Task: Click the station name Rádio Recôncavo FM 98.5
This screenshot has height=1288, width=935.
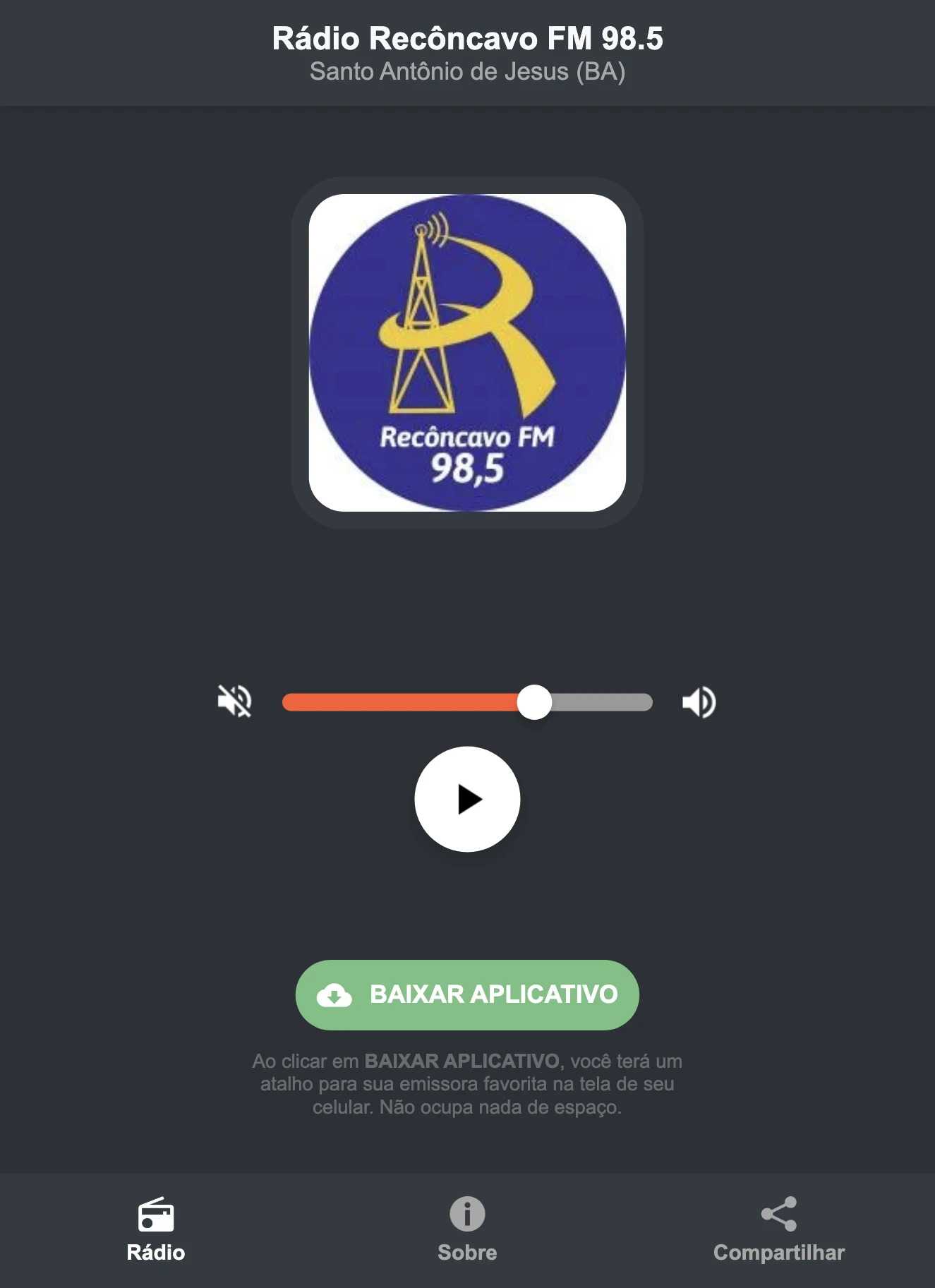Action: click(467, 40)
